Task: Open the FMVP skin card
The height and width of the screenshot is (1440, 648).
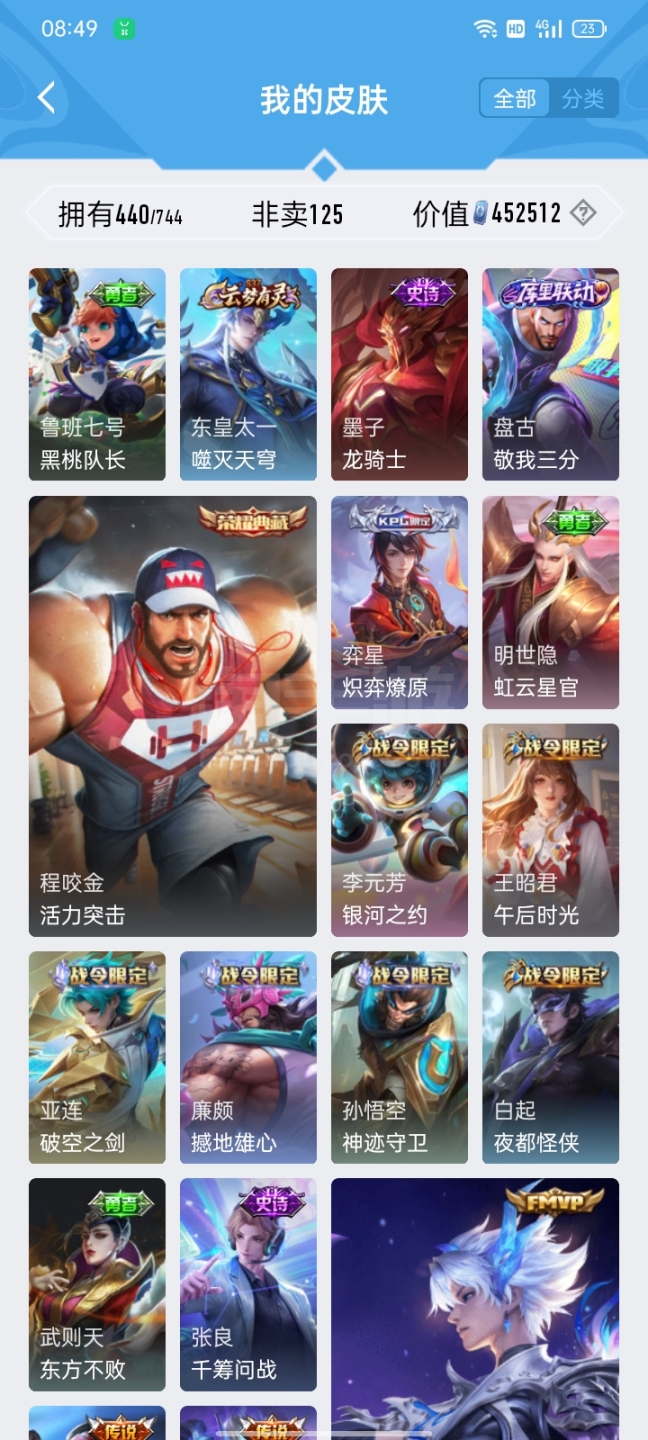Action: coord(475,1310)
